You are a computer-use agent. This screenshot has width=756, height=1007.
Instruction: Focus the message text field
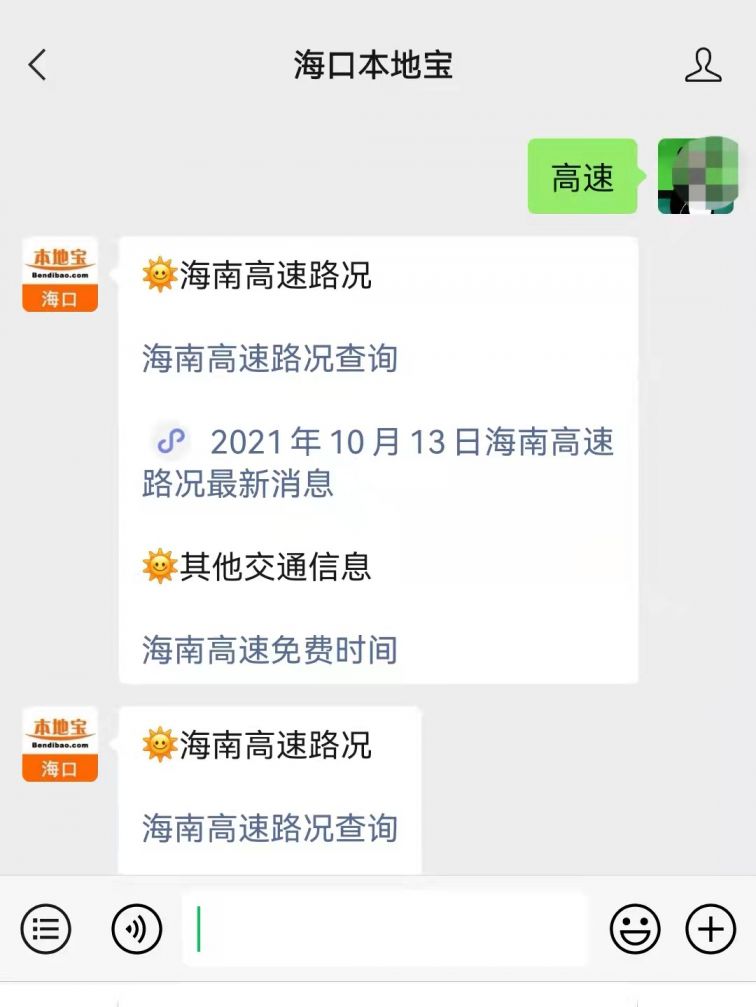[x=385, y=929]
